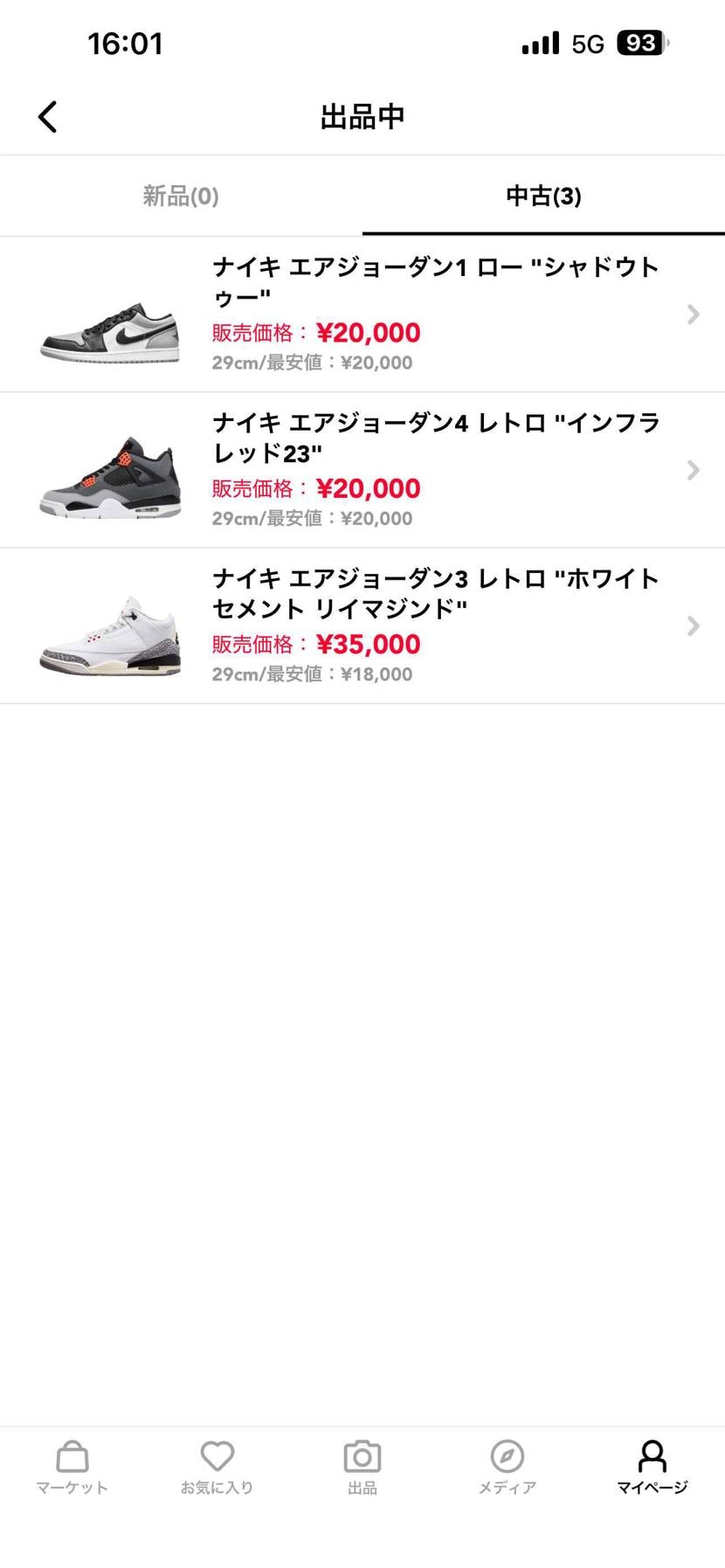Expand the Air Jordan 1 Low listing chevron
This screenshot has width=725, height=1568.
[693, 314]
